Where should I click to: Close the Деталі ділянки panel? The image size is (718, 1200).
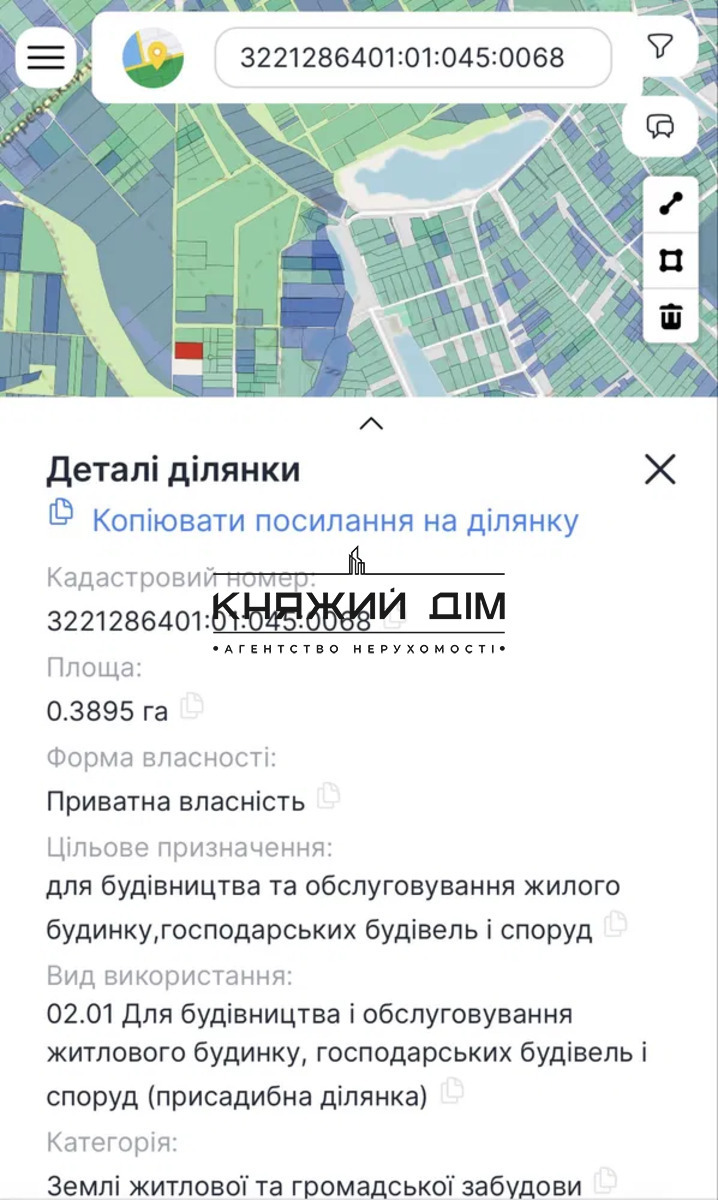(660, 469)
